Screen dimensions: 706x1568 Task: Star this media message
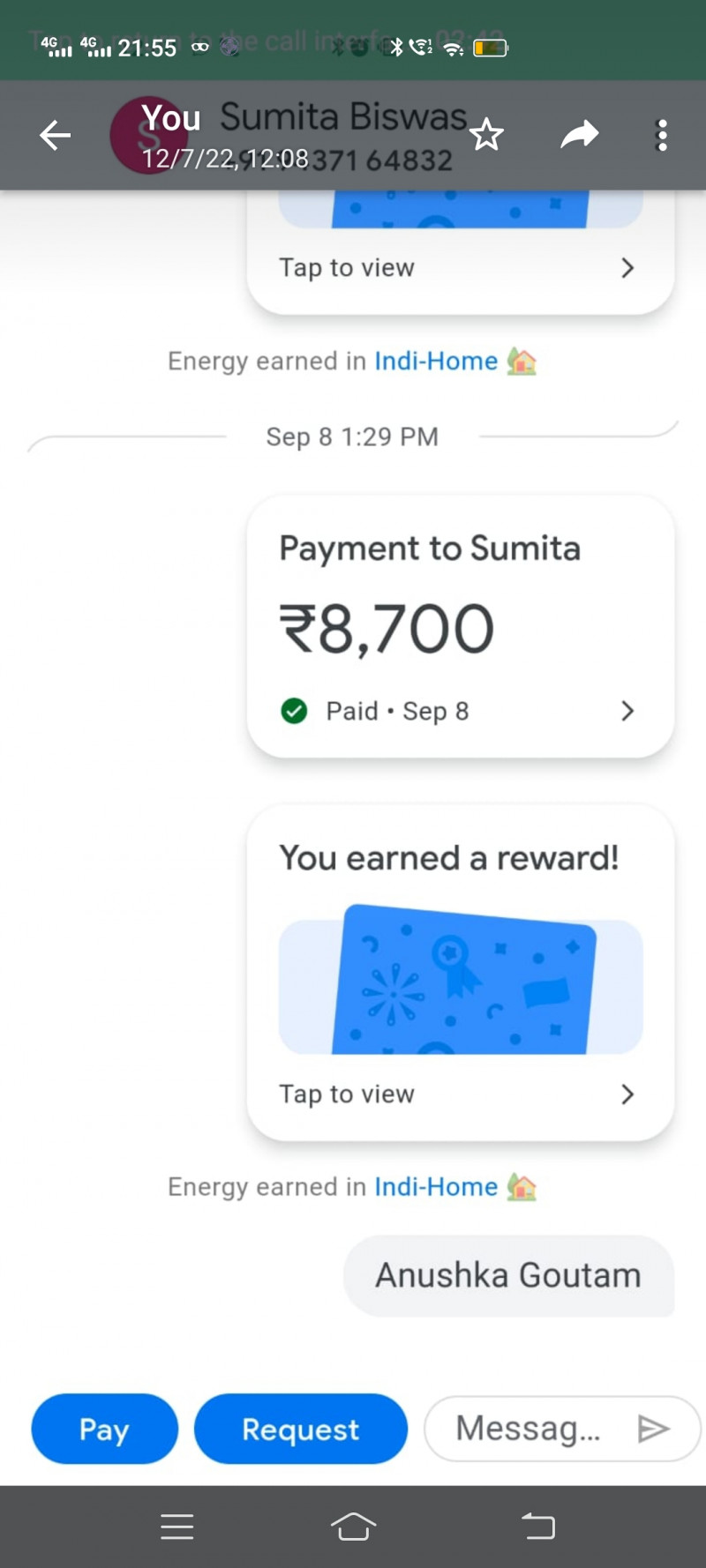tap(486, 135)
